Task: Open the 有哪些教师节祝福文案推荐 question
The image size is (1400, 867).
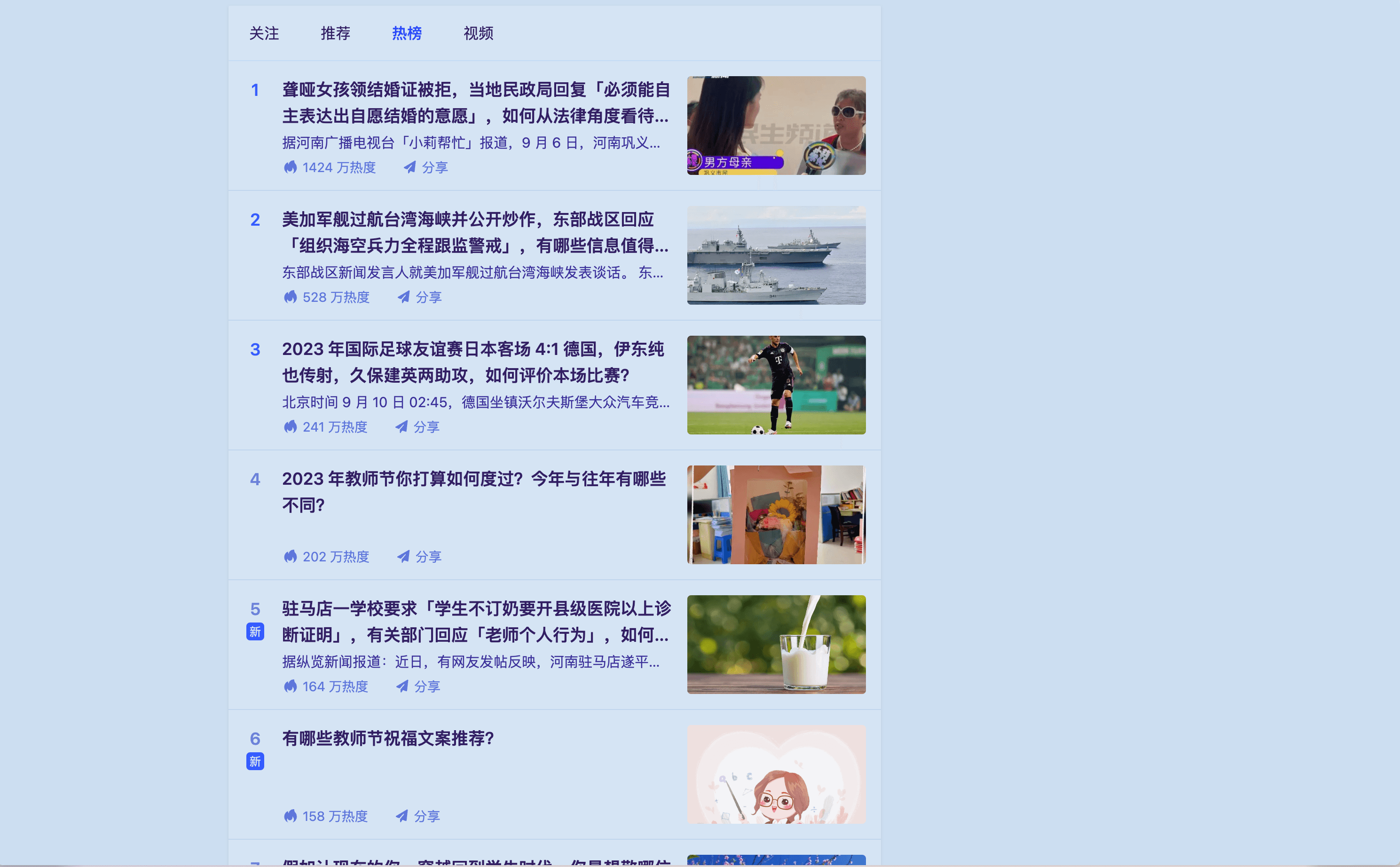Action: (387, 739)
